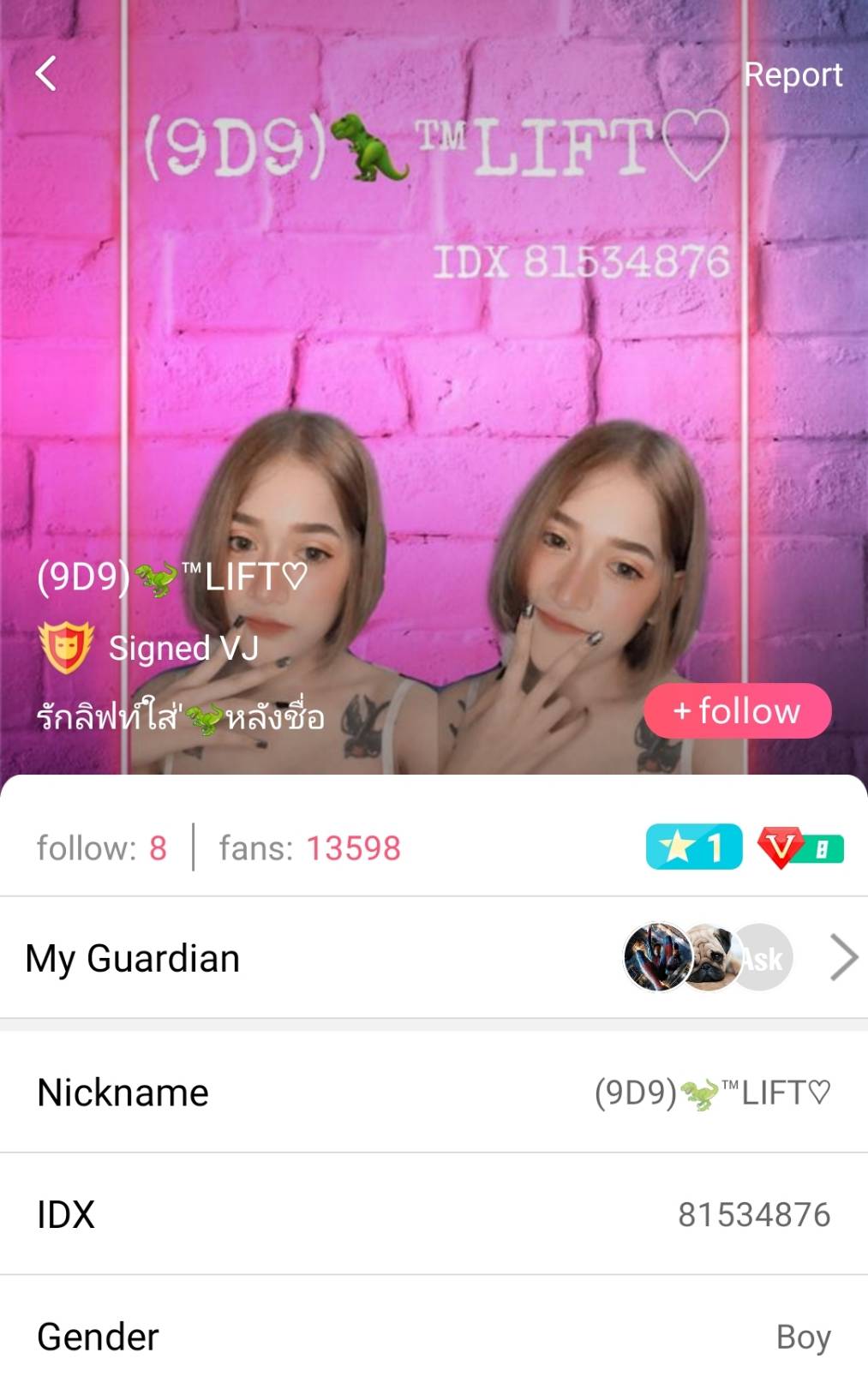Screen dimensions: 868x1383
Task: Open the VIP level badge
Action: (800, 848)
